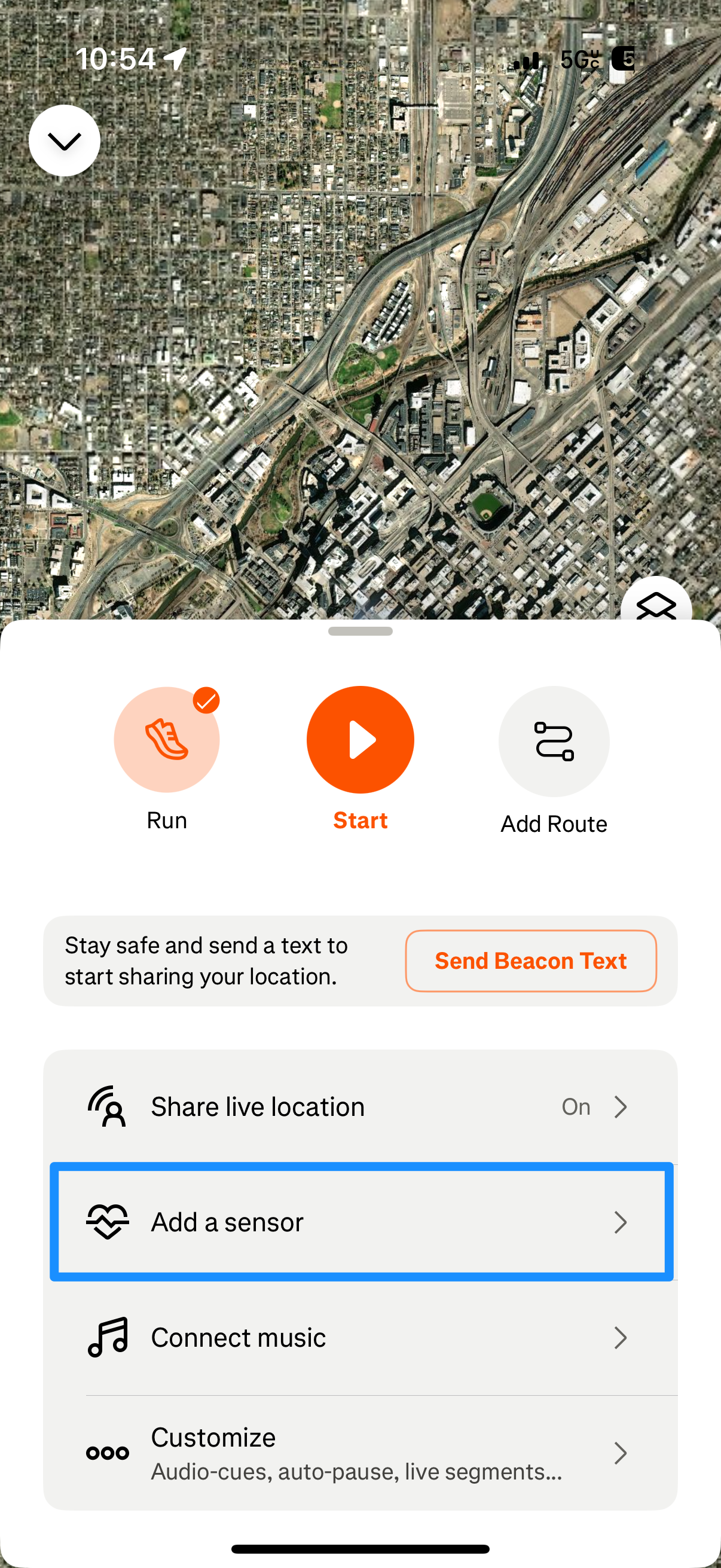This screenshot has height=1568, width=721.
Task: Change the Run activity type
Action: click(167, 740)
